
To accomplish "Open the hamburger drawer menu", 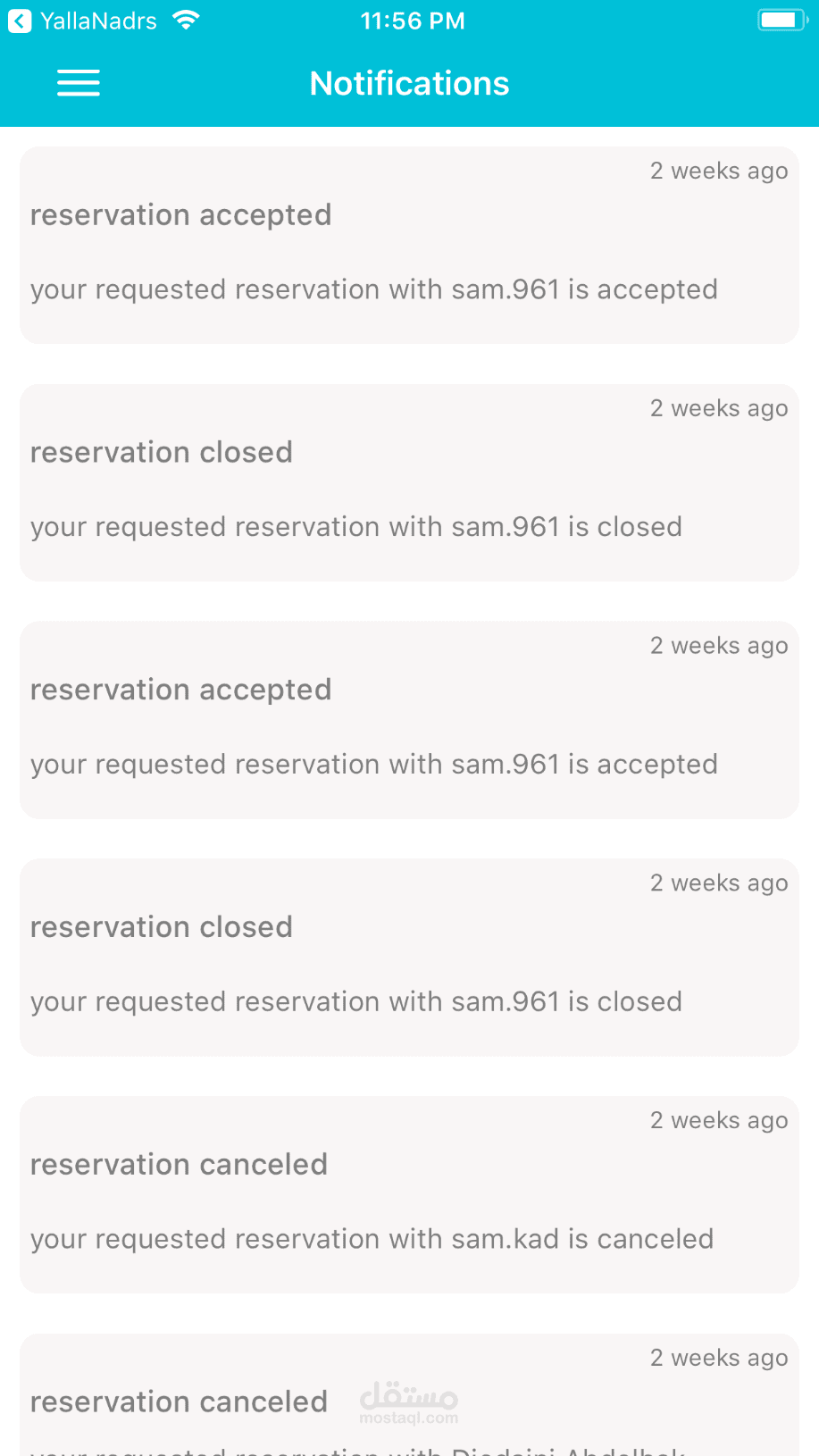I will pos(79,83).
